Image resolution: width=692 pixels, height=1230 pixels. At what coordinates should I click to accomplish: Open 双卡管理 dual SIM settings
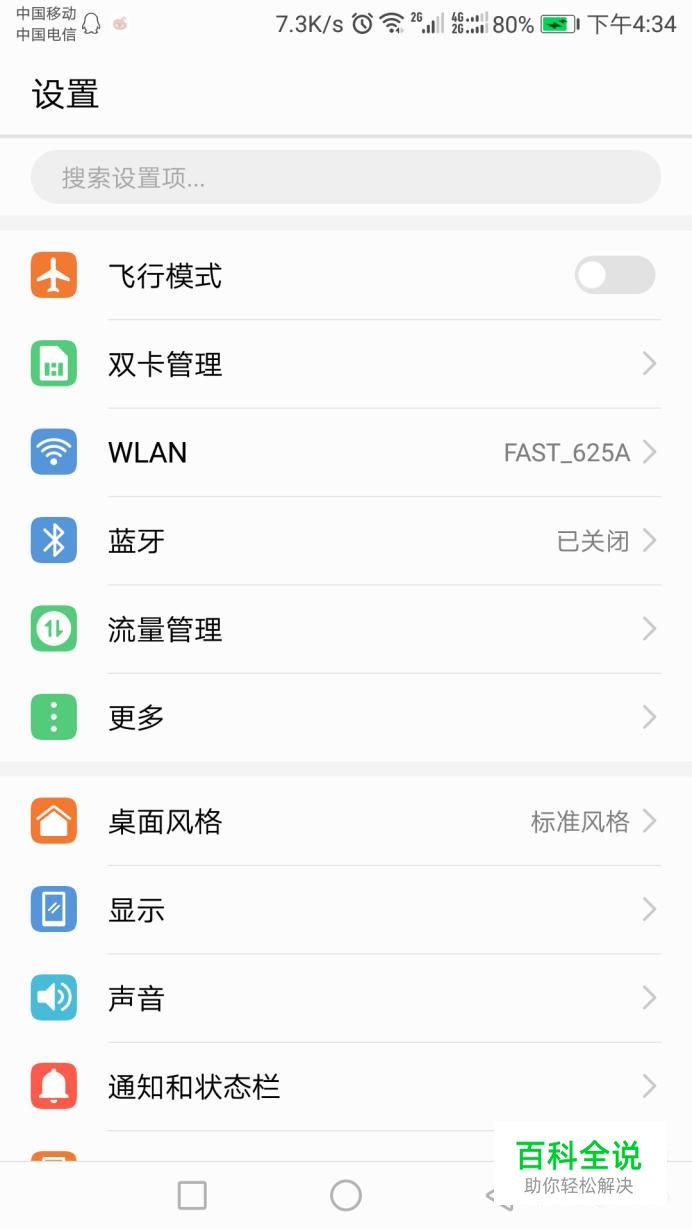tap(345, 364)
